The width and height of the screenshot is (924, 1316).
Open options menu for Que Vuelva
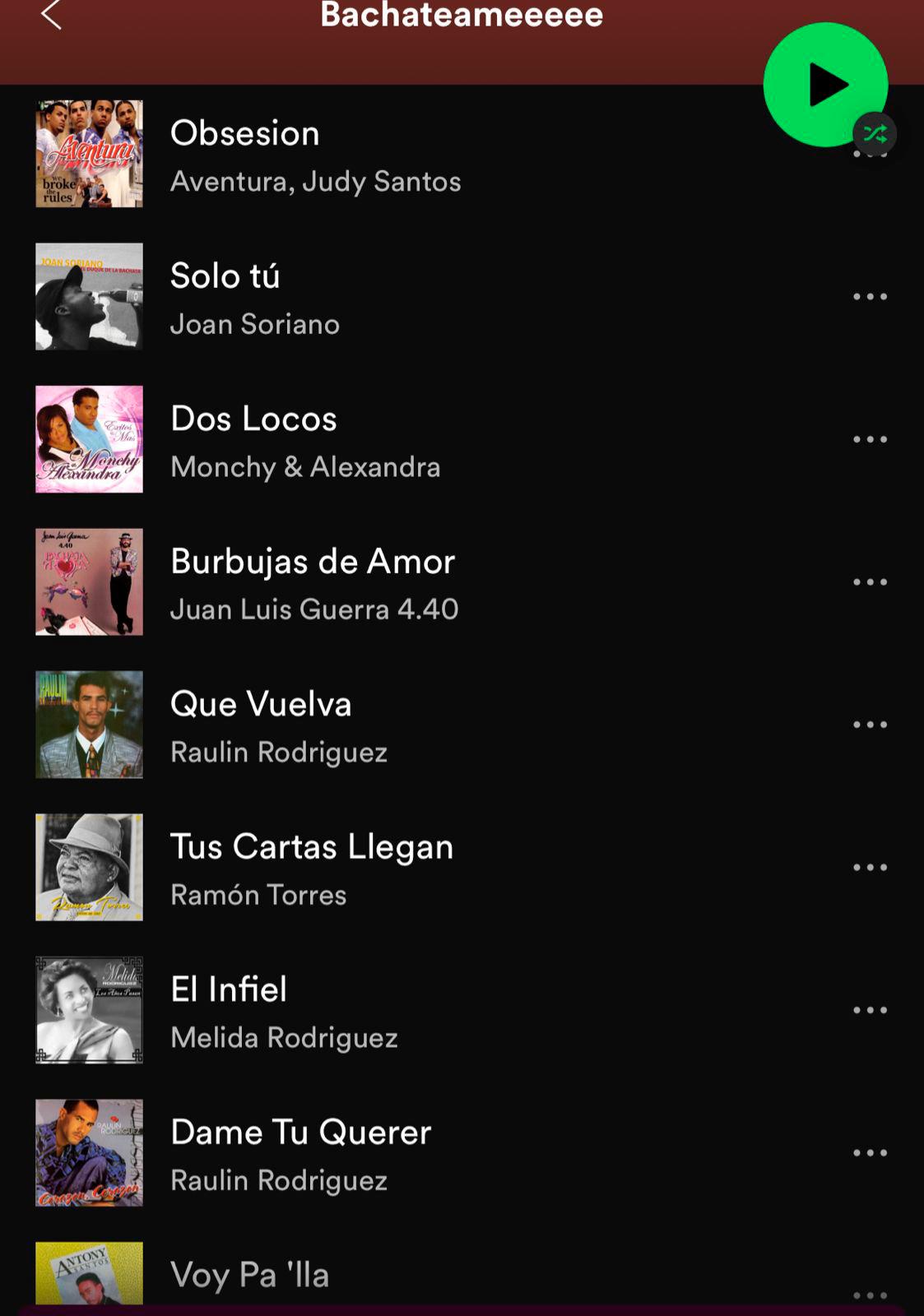[870, 724]
